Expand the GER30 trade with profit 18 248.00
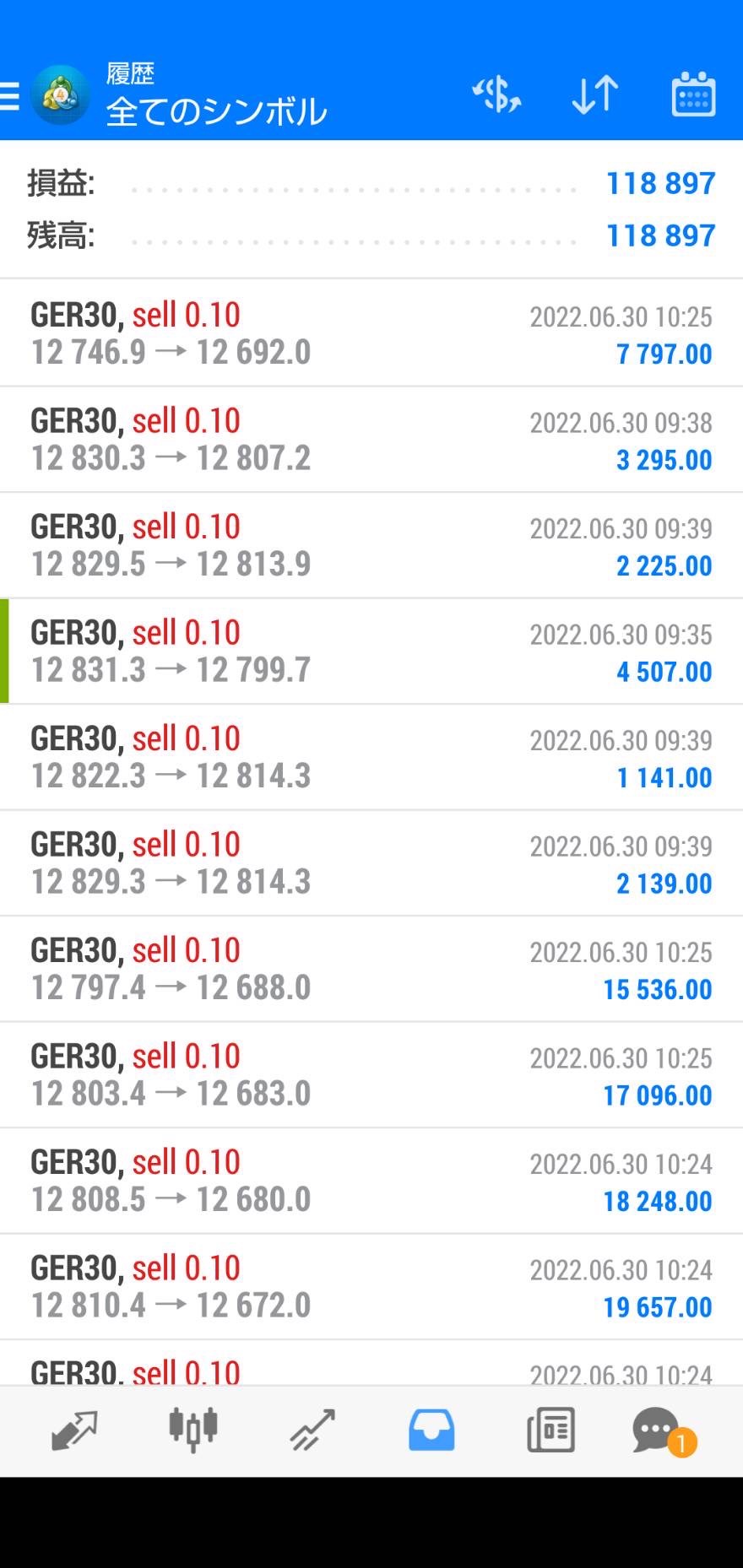Image resolution: width=743 pixels, height=1568 pixels. 371,1181
